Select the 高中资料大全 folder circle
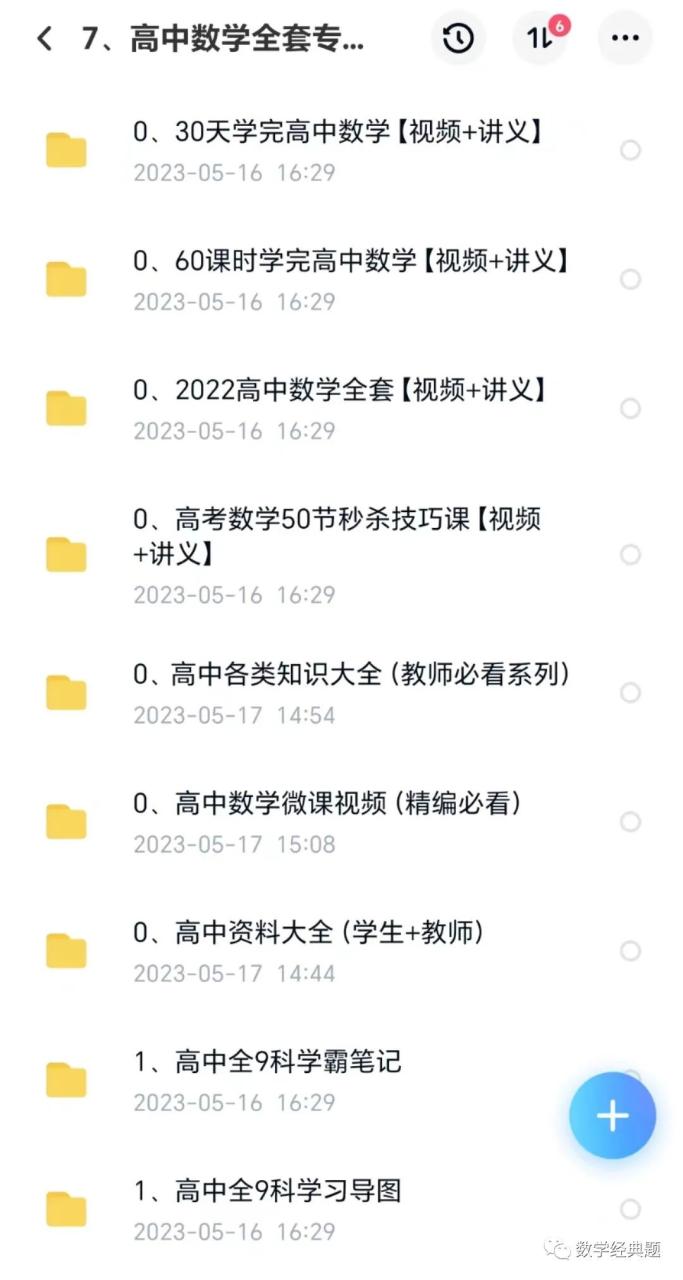The width and height of the screenshot is (683, 1280). (630, 950)
